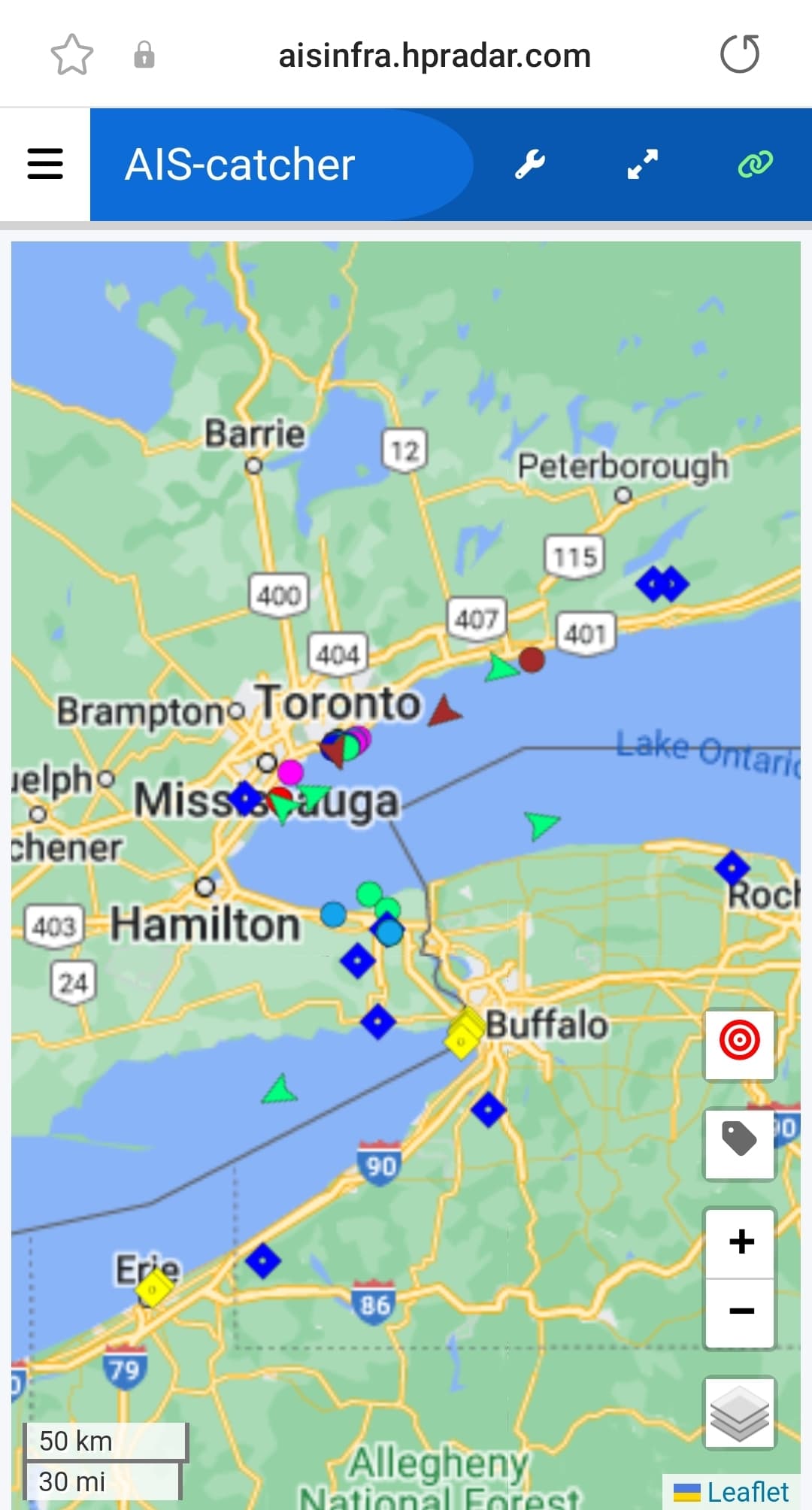The image size is (812, 1510).
Task: Select the dark red ship east of Toronto
Action: [444, 711]
